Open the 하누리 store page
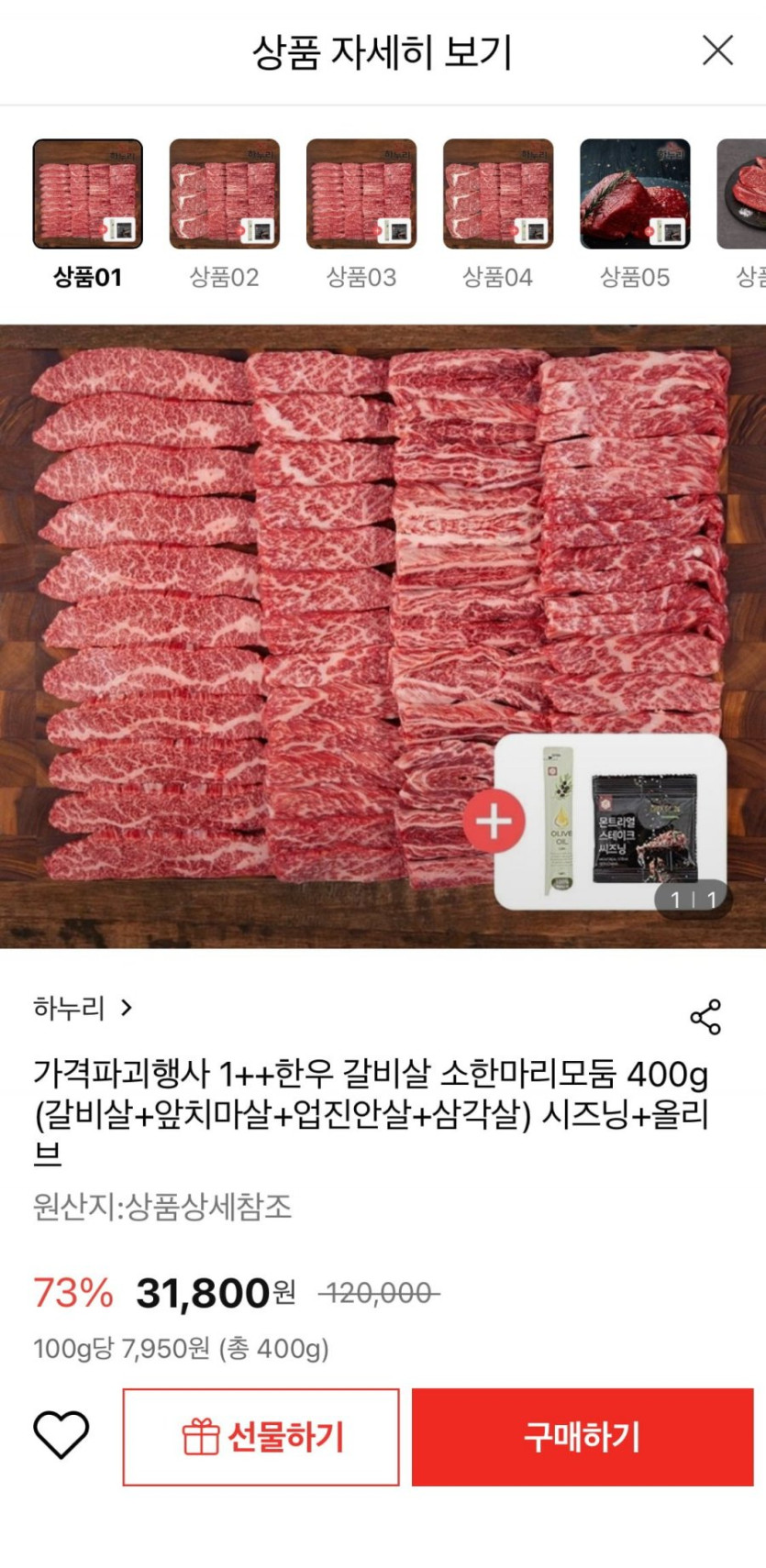 click(83, 1008)
